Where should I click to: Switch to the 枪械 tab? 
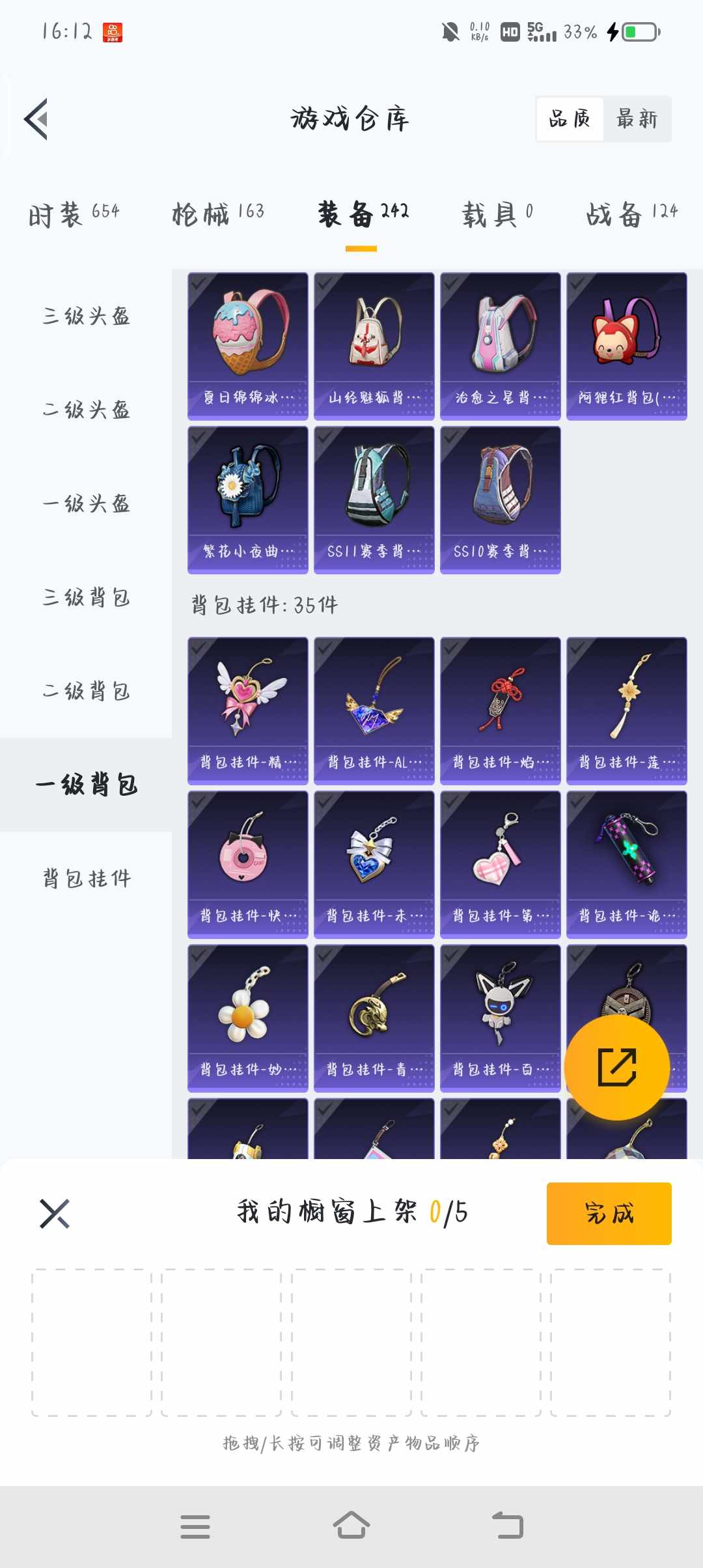click(x=218, y=214)
